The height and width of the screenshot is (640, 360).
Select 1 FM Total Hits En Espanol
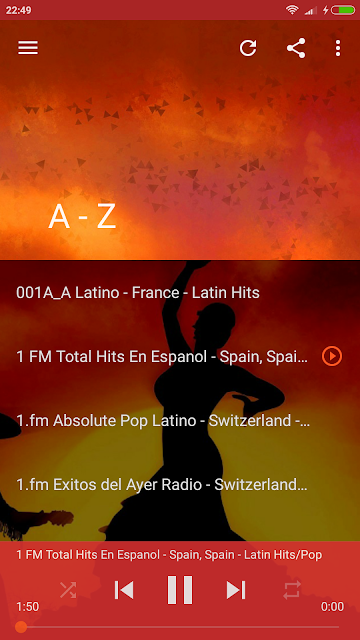tap(180, 357)
